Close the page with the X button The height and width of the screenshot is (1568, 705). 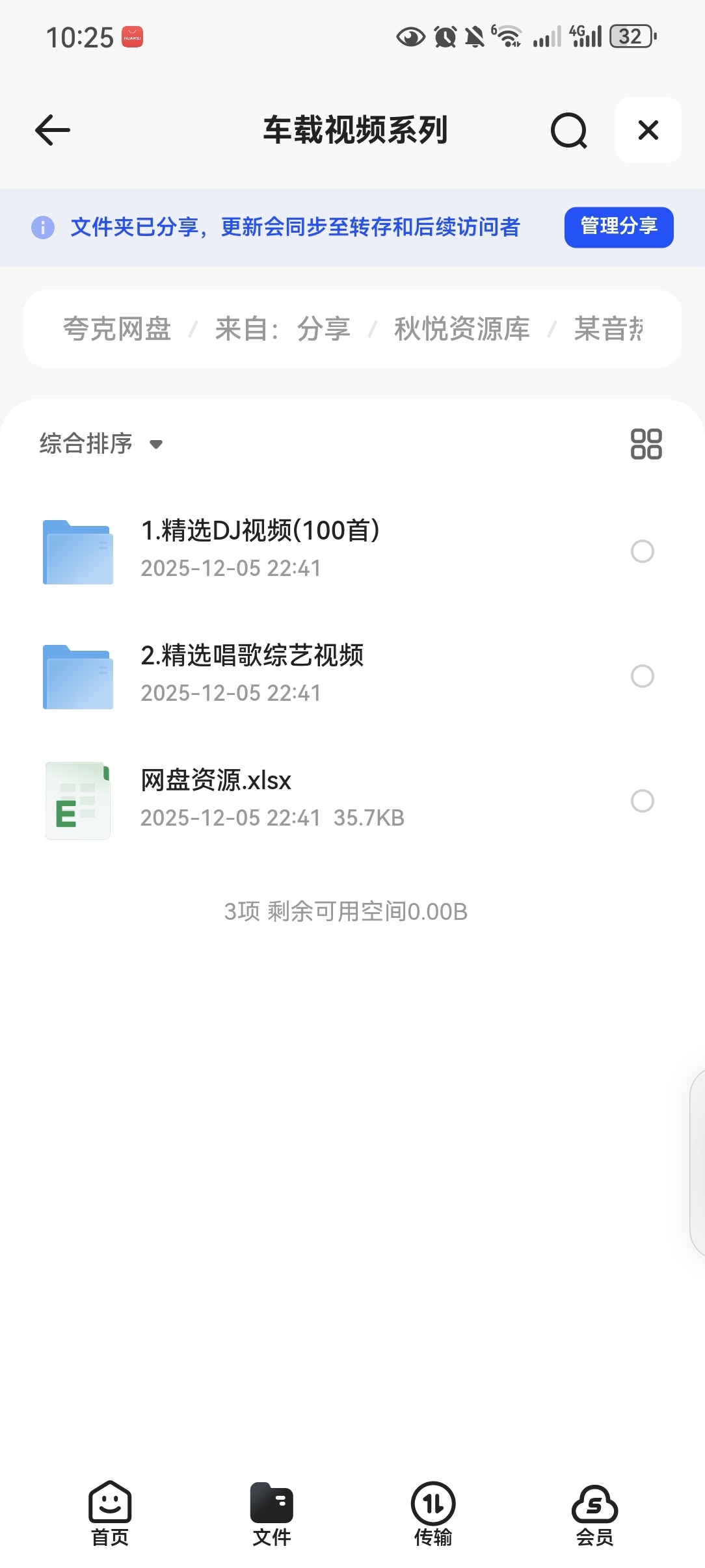pos(648,130)
